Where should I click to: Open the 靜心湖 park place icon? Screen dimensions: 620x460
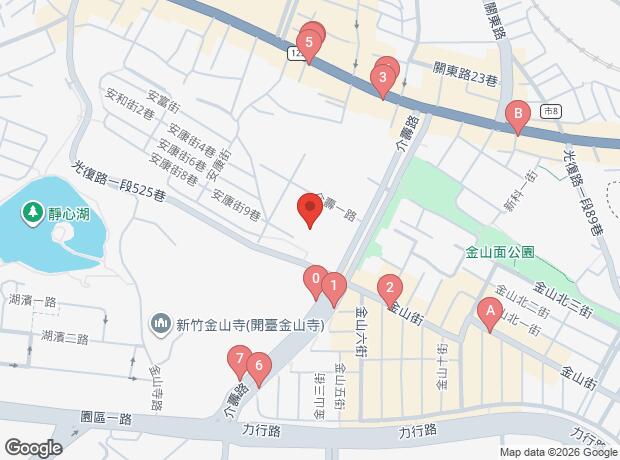click(x=32, y=214)
